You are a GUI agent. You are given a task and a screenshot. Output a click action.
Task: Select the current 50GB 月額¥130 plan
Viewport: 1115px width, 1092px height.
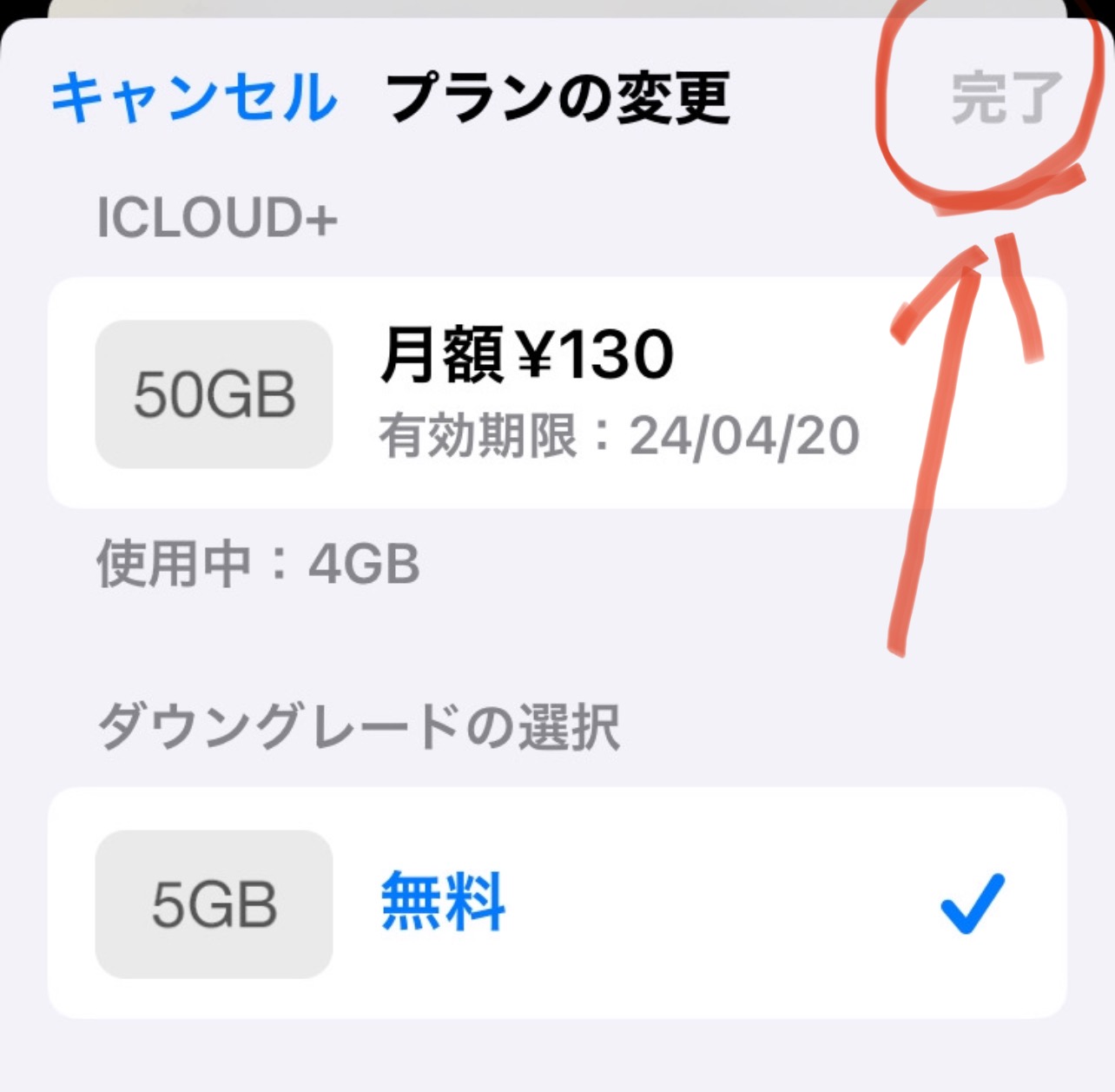tap(556, 393)
